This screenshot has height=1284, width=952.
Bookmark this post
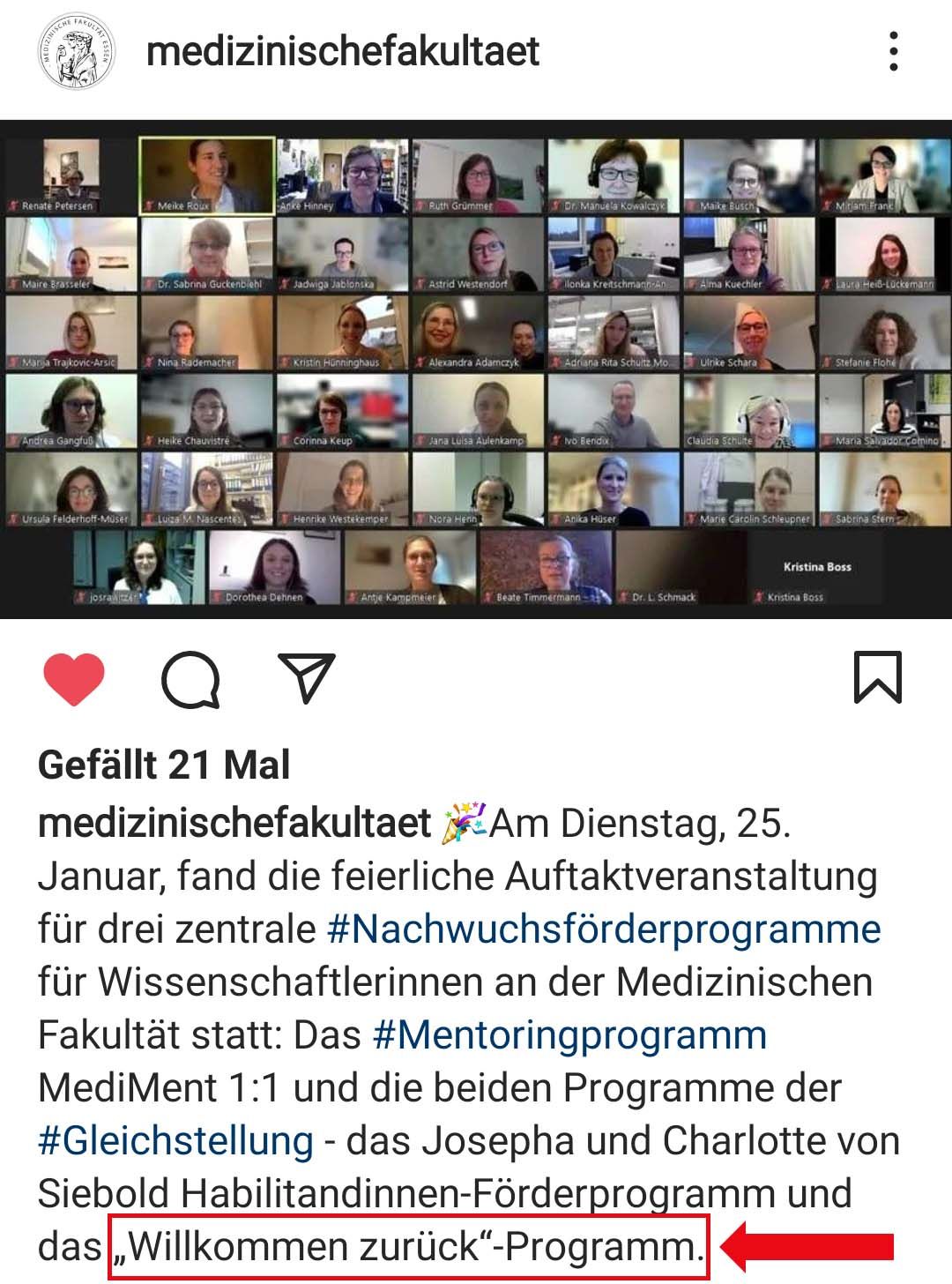[x=878, y=677]
